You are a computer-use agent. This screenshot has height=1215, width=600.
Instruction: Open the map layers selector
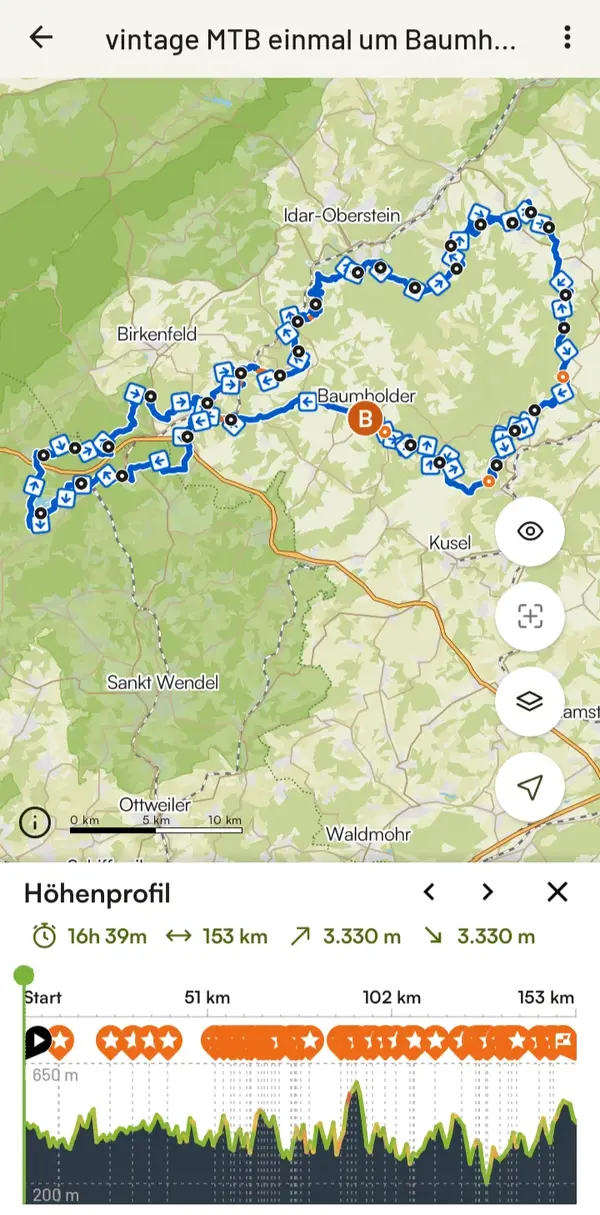(x=530, y=701)
